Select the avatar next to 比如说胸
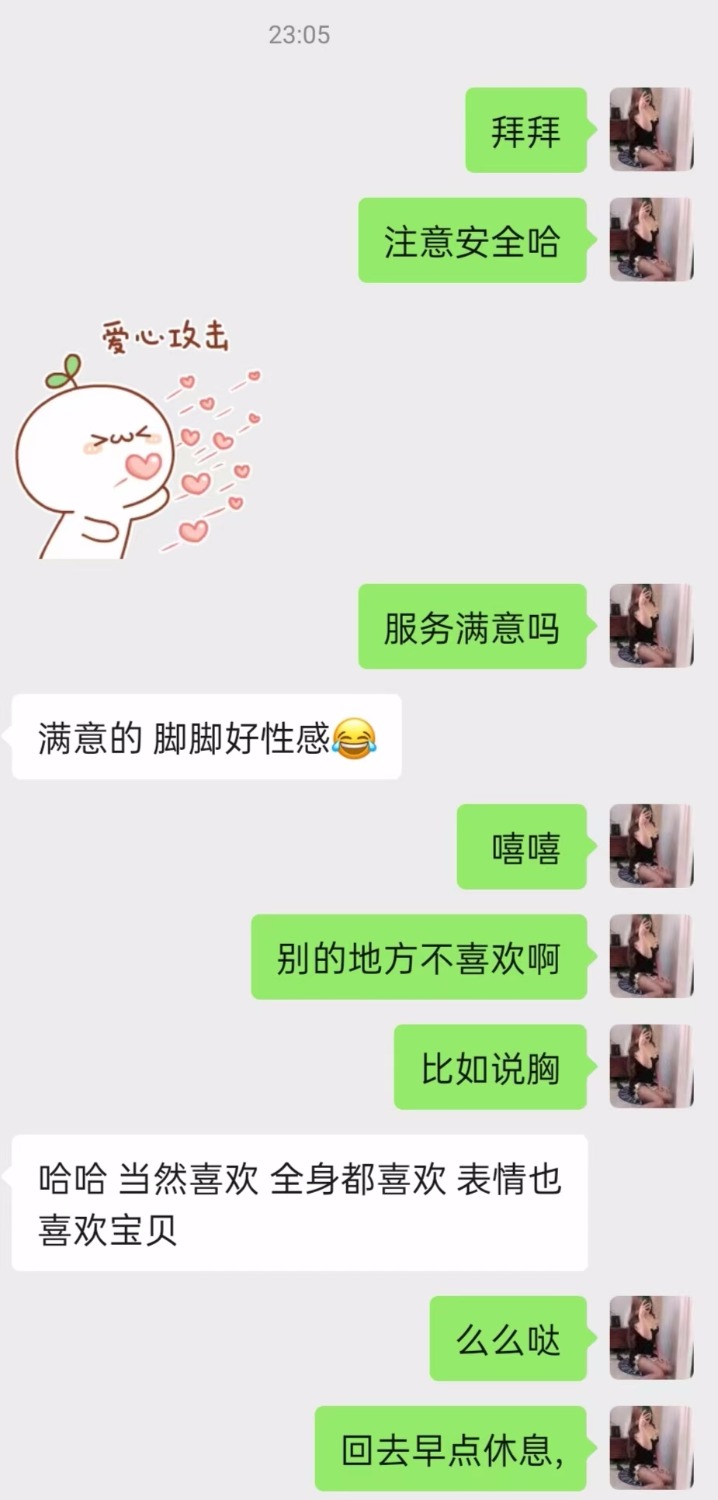Screen dimensions: 718x1500 pyautogui.click(x=651, y=1066)
